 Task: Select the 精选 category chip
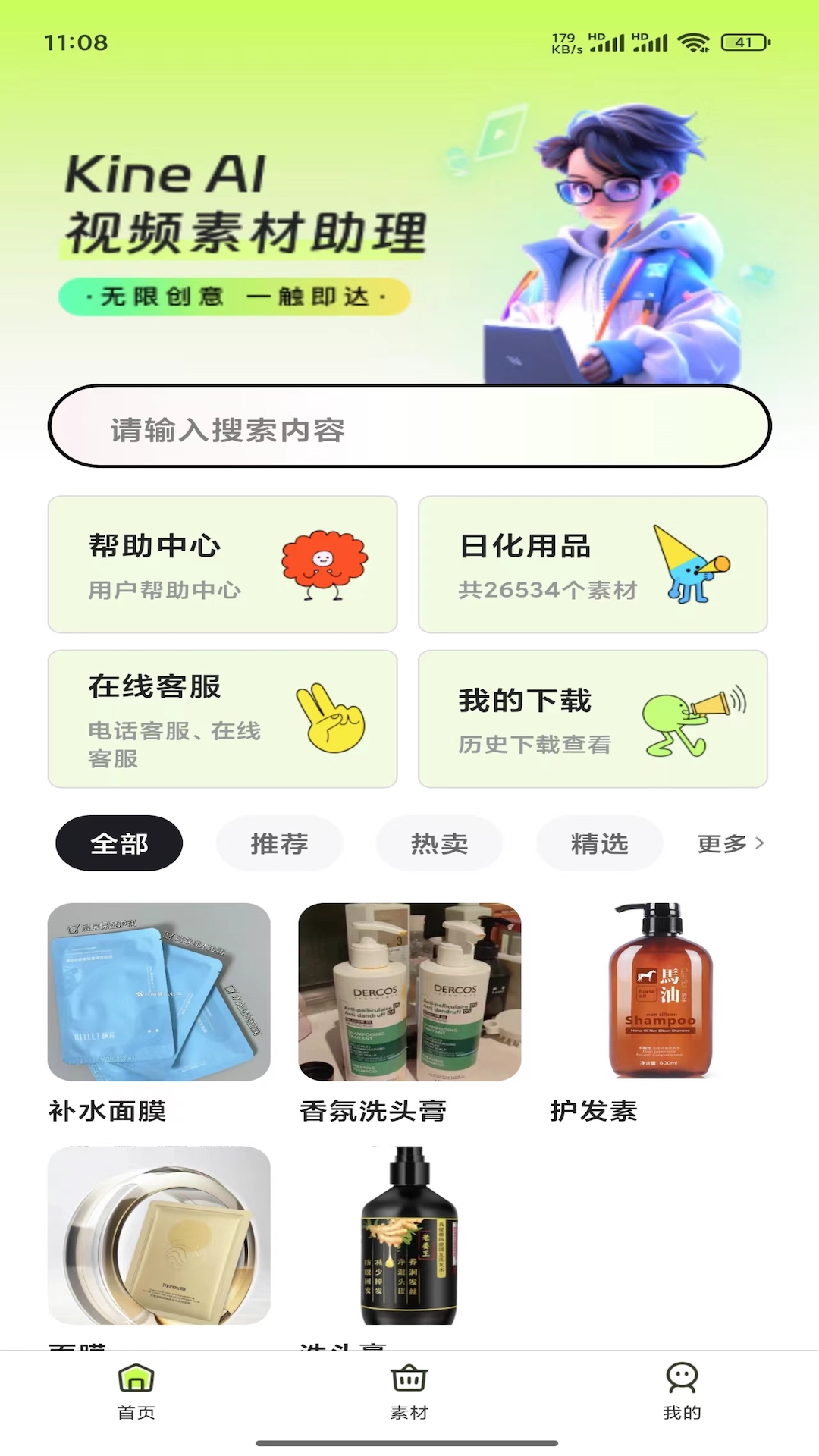coord(599,843)
